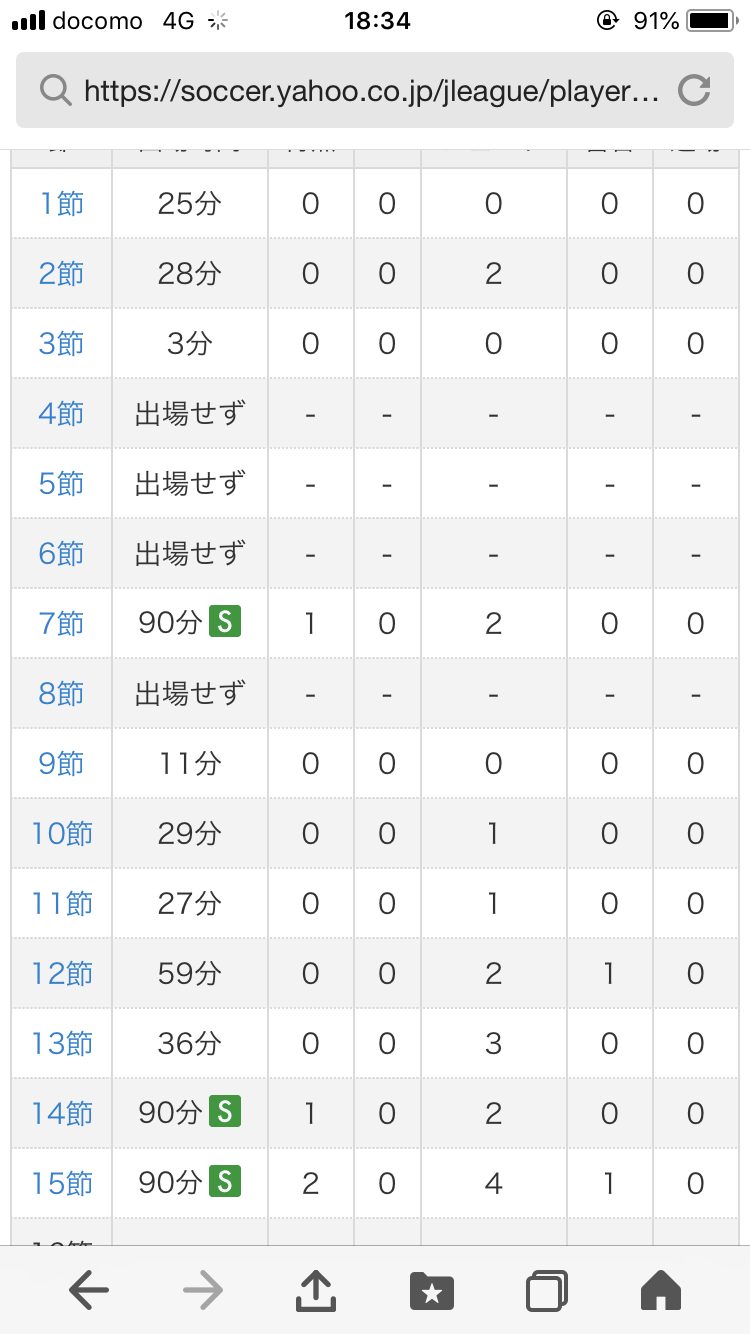Image resolution: width=750 pixels, height=1334 pixels.
Task: Go to the browser home page
Action: pyautogui.click(x=660, y=1292)
